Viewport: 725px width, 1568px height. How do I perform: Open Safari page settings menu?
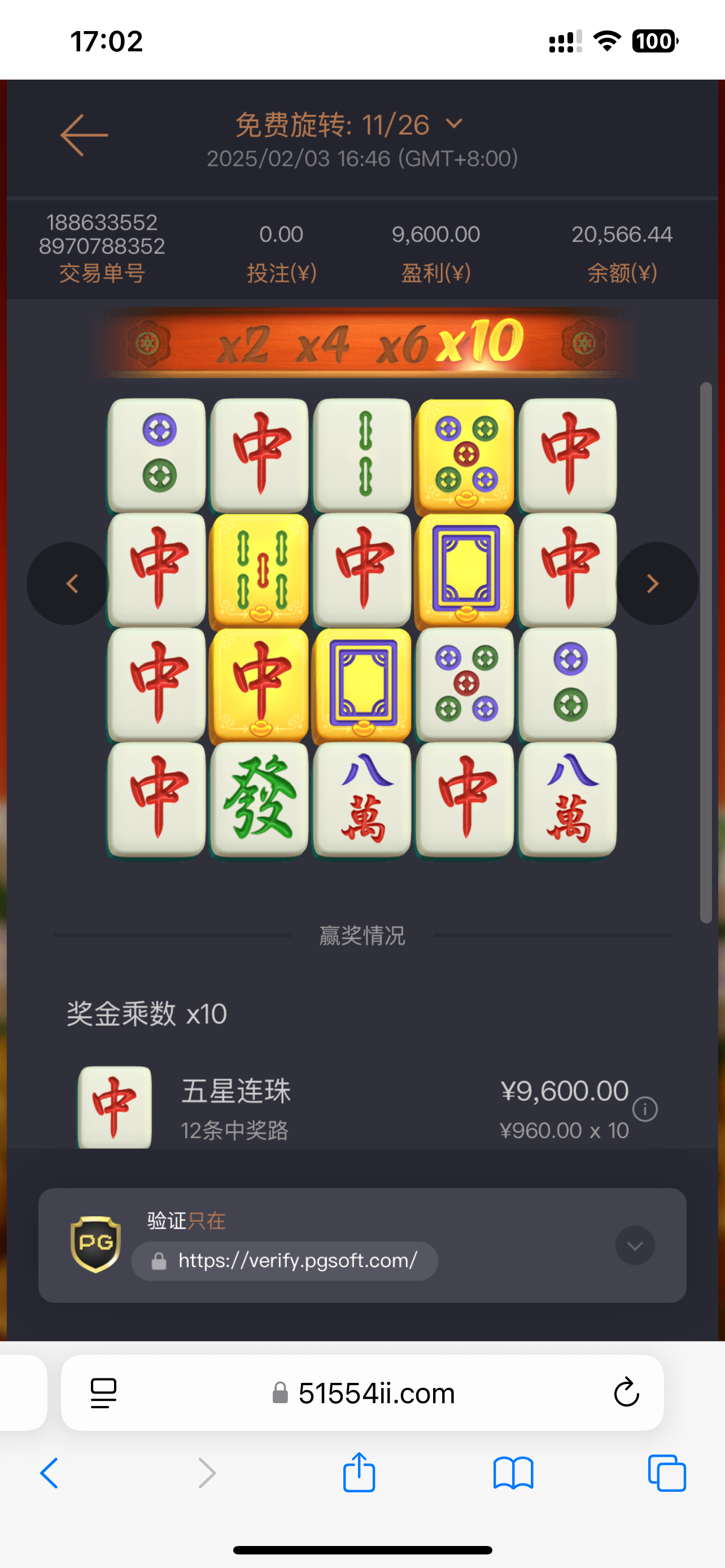coord(103,1392)
